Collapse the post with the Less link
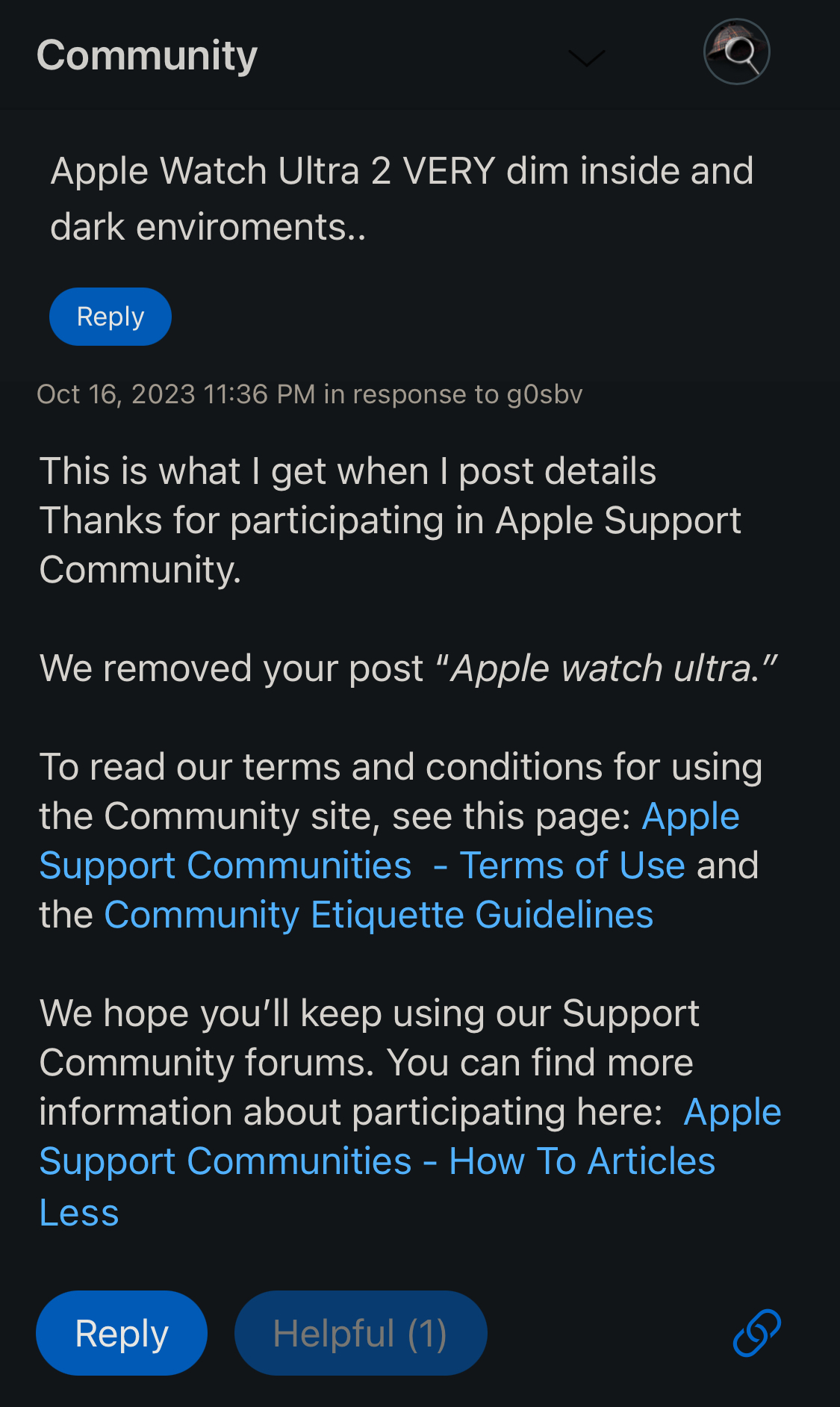Image resolution: width=840 pixels, height=1407 pixels. click(x=79, y=1212)
